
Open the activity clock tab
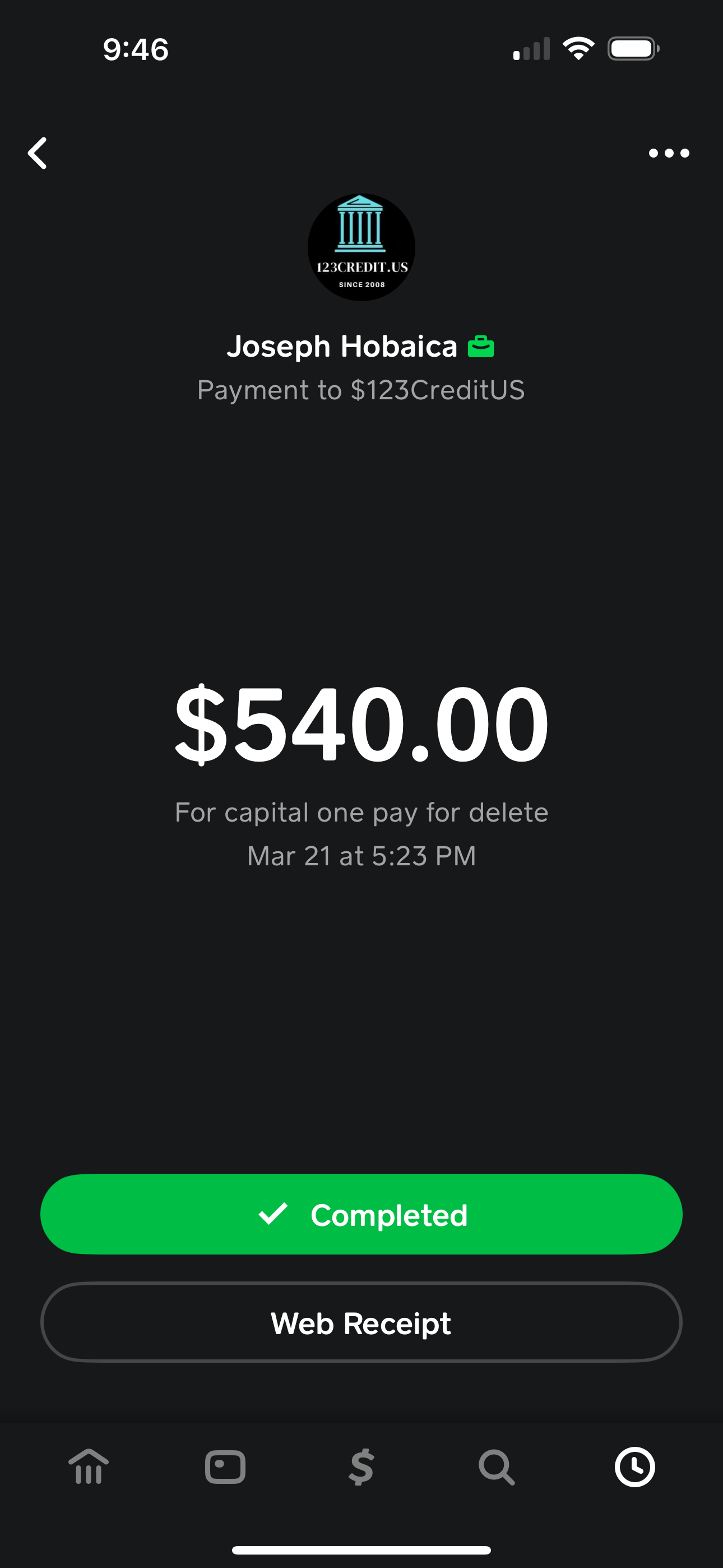(x=634, y=1467)
